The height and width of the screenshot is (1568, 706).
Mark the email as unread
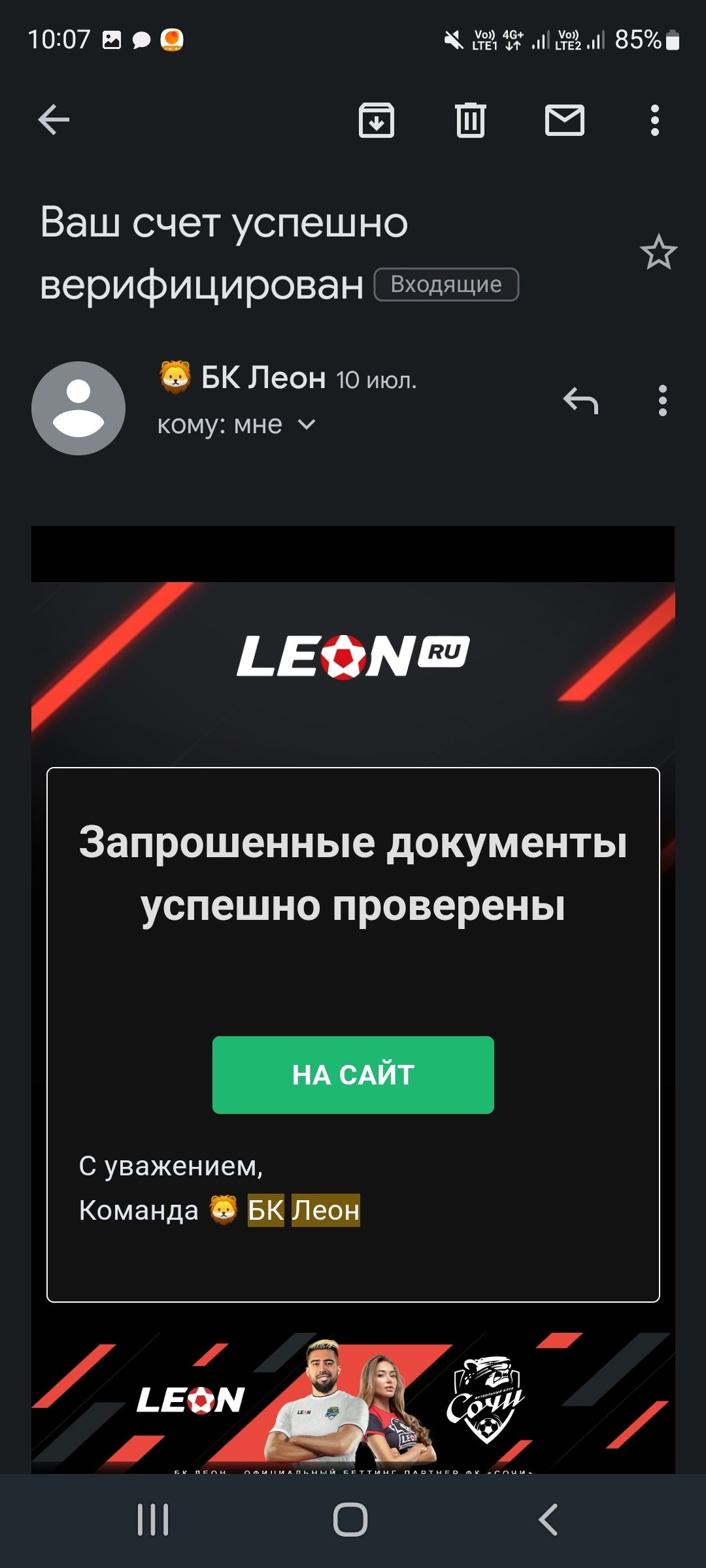(x=564, y=120)
